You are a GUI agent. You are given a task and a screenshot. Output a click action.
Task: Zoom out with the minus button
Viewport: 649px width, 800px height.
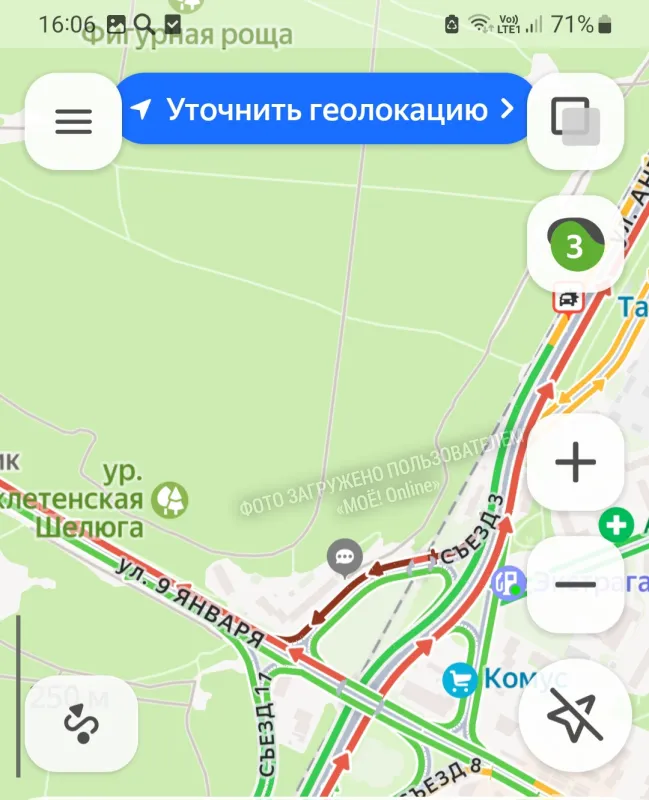(575, 584)
